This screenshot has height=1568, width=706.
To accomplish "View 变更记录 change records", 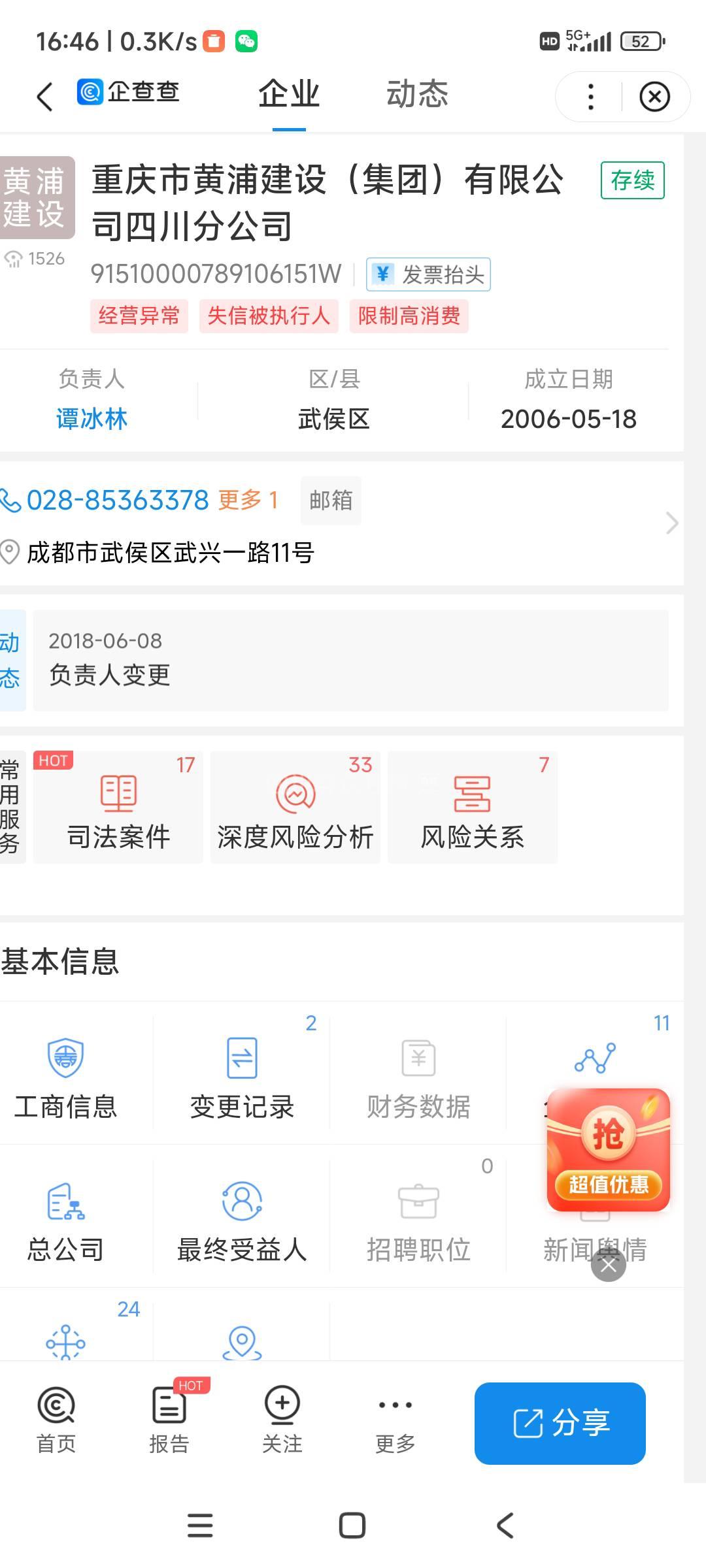I will [242, 1077].
